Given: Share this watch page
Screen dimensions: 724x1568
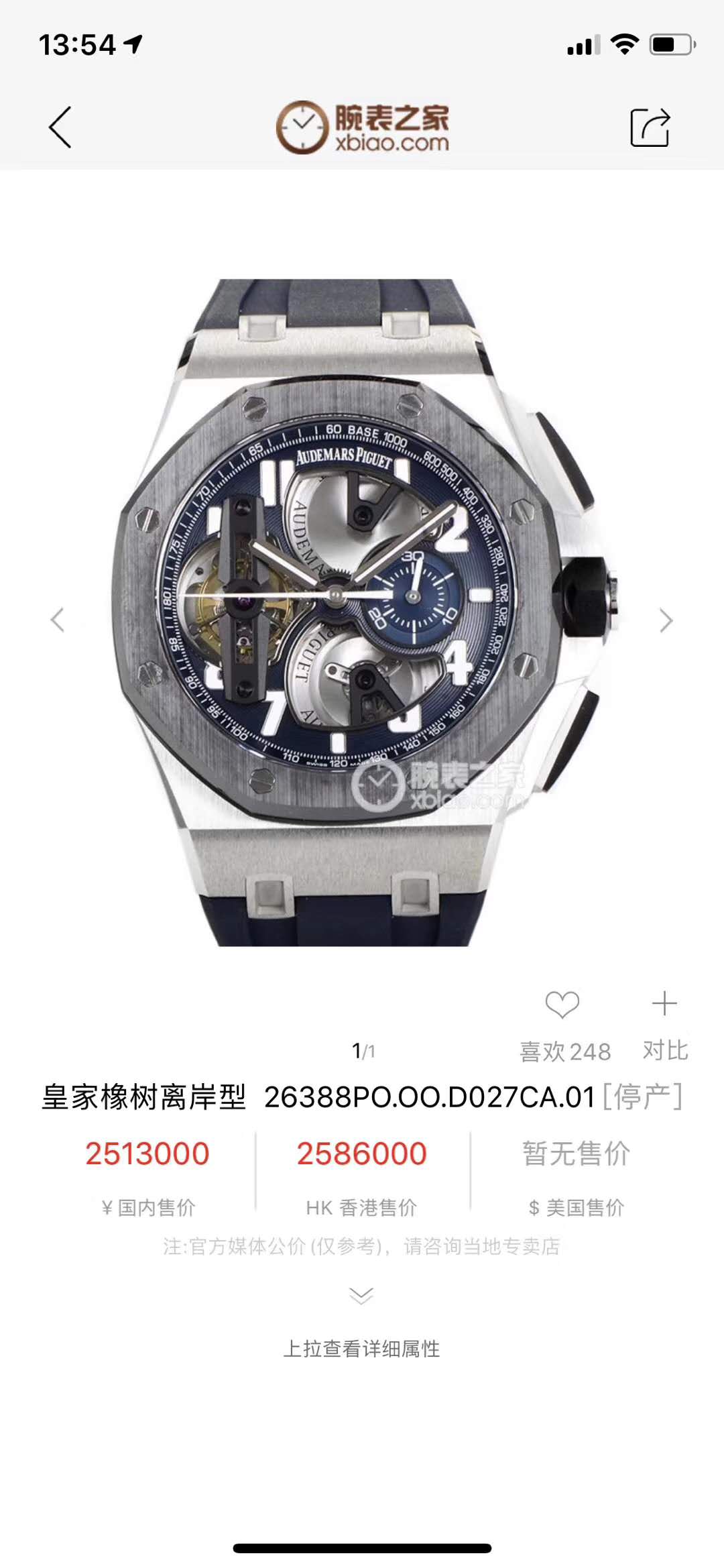Looking at the screenshot, I should coord(650,127).
